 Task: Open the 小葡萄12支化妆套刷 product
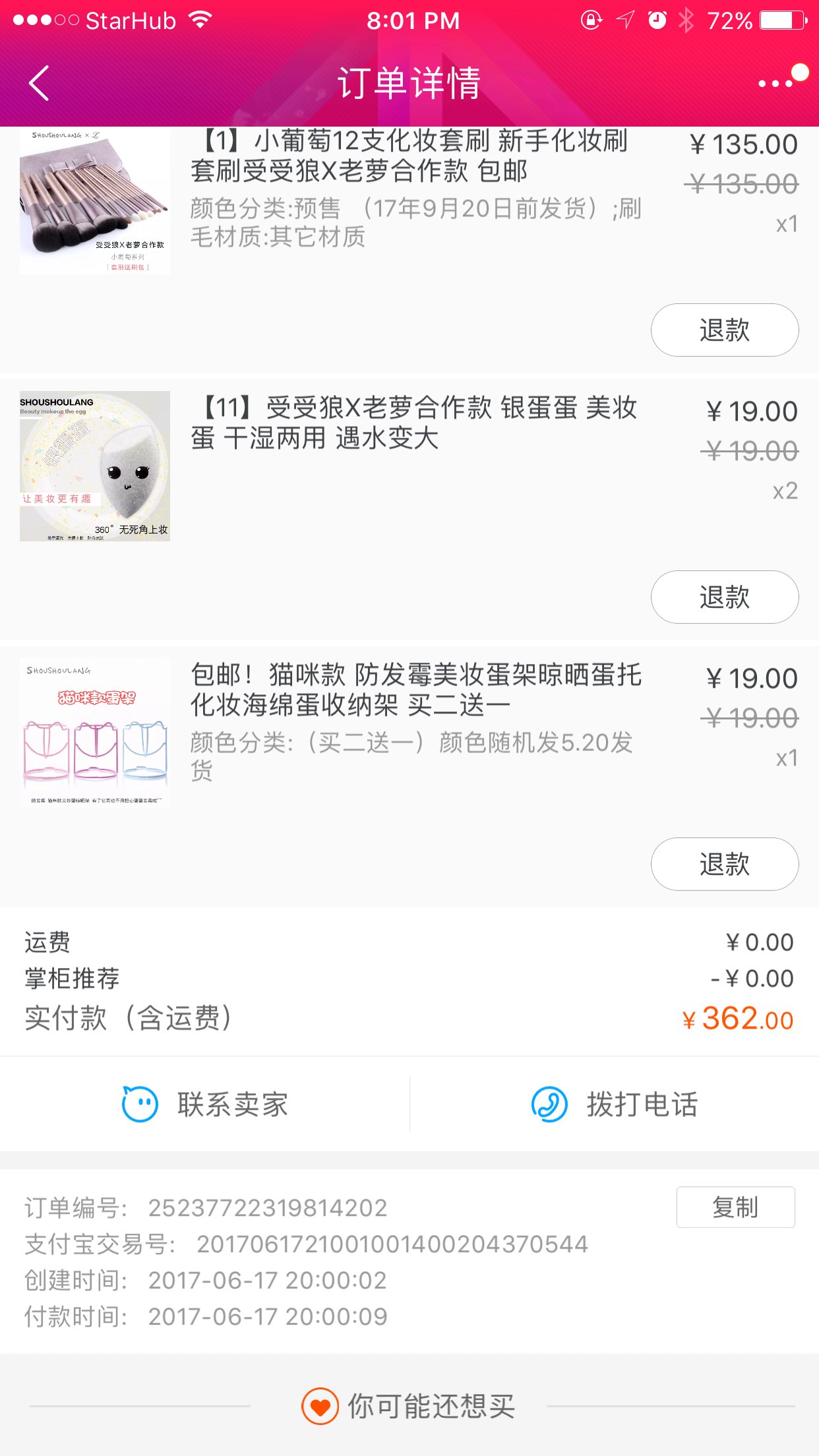tap(409, 157)
